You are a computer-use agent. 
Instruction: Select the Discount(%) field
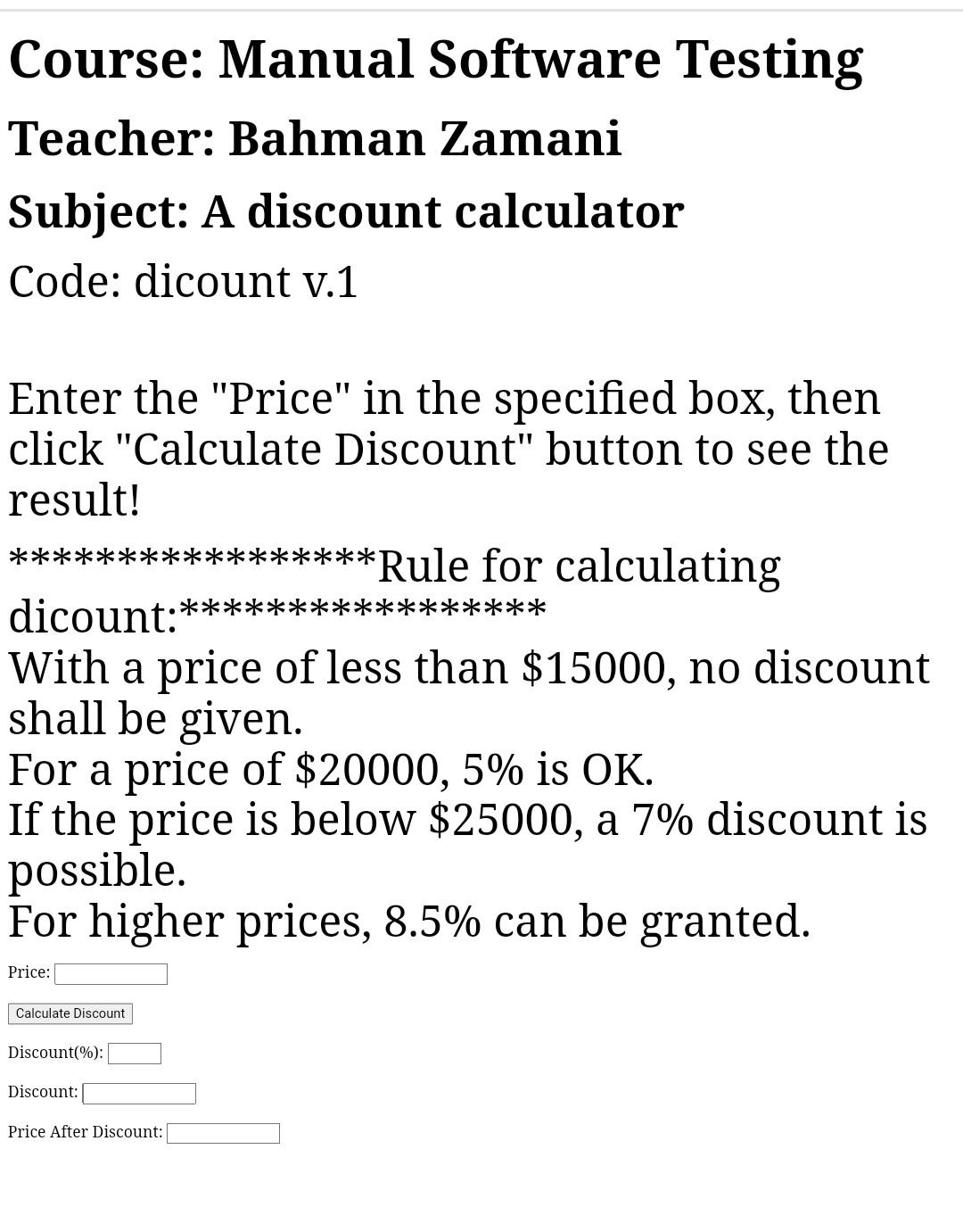pos(135,1054)
